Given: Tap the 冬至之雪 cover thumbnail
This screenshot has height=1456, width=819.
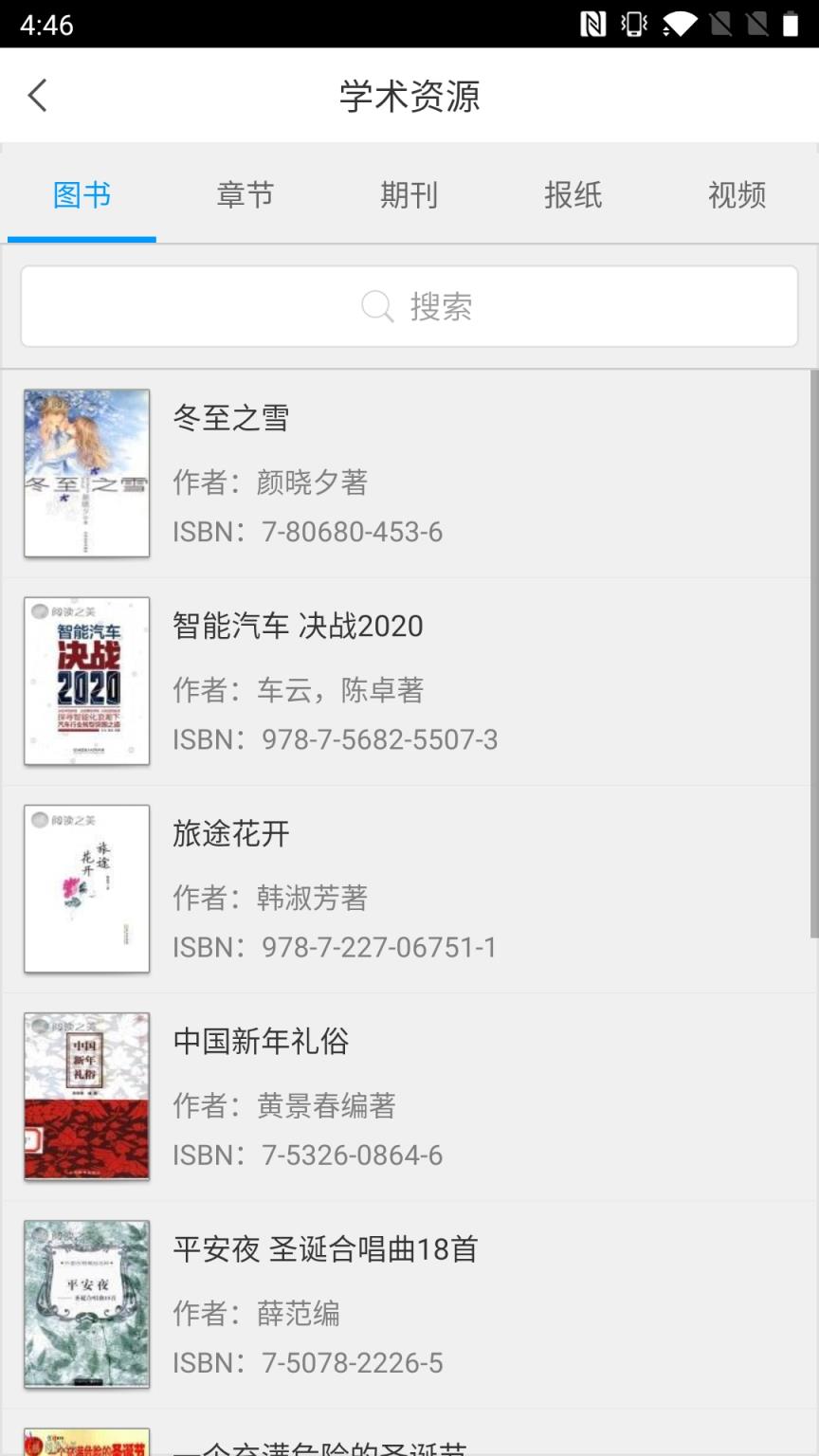Looking at the screenshot, I should click(86, 472).
